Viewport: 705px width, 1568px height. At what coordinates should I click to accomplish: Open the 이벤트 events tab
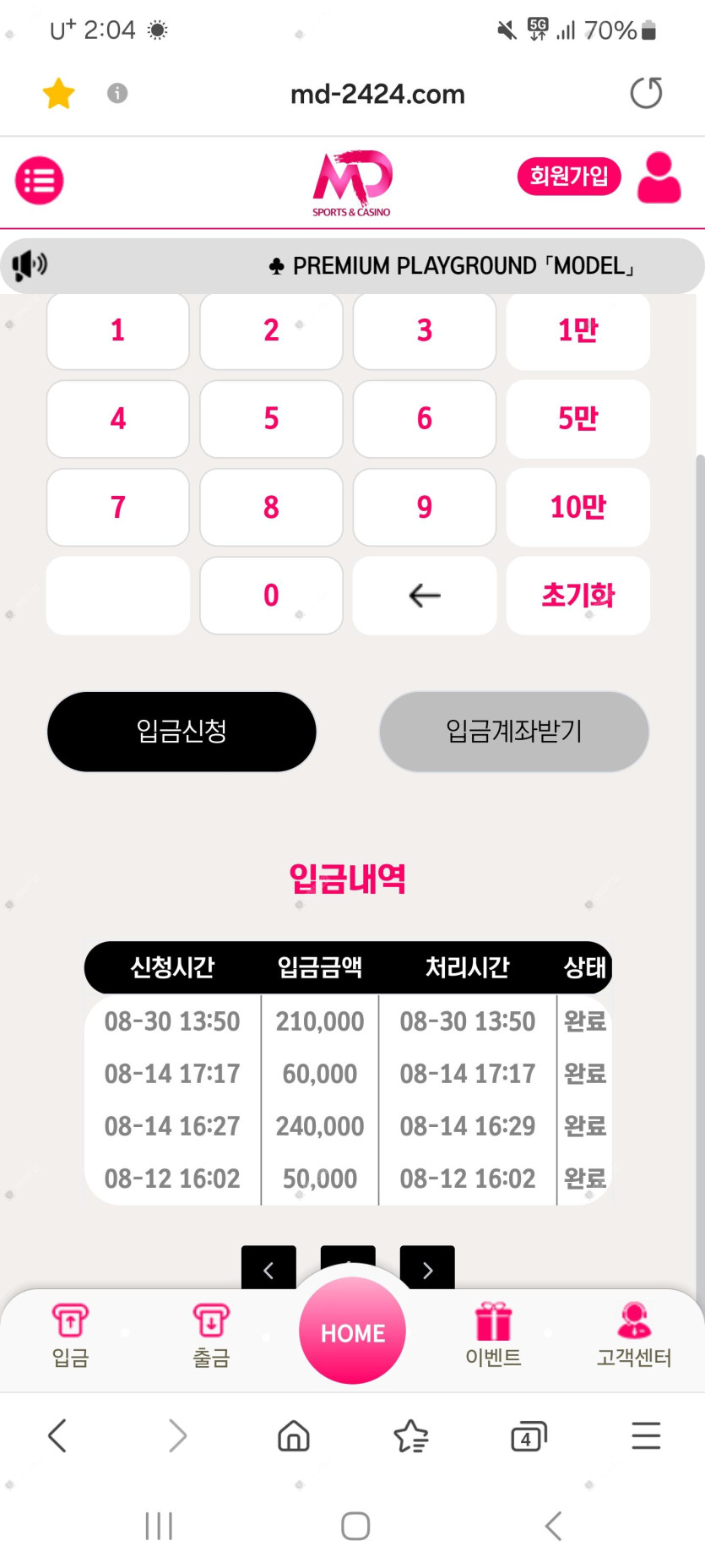pyautogui.click(x=493, y=1335)
